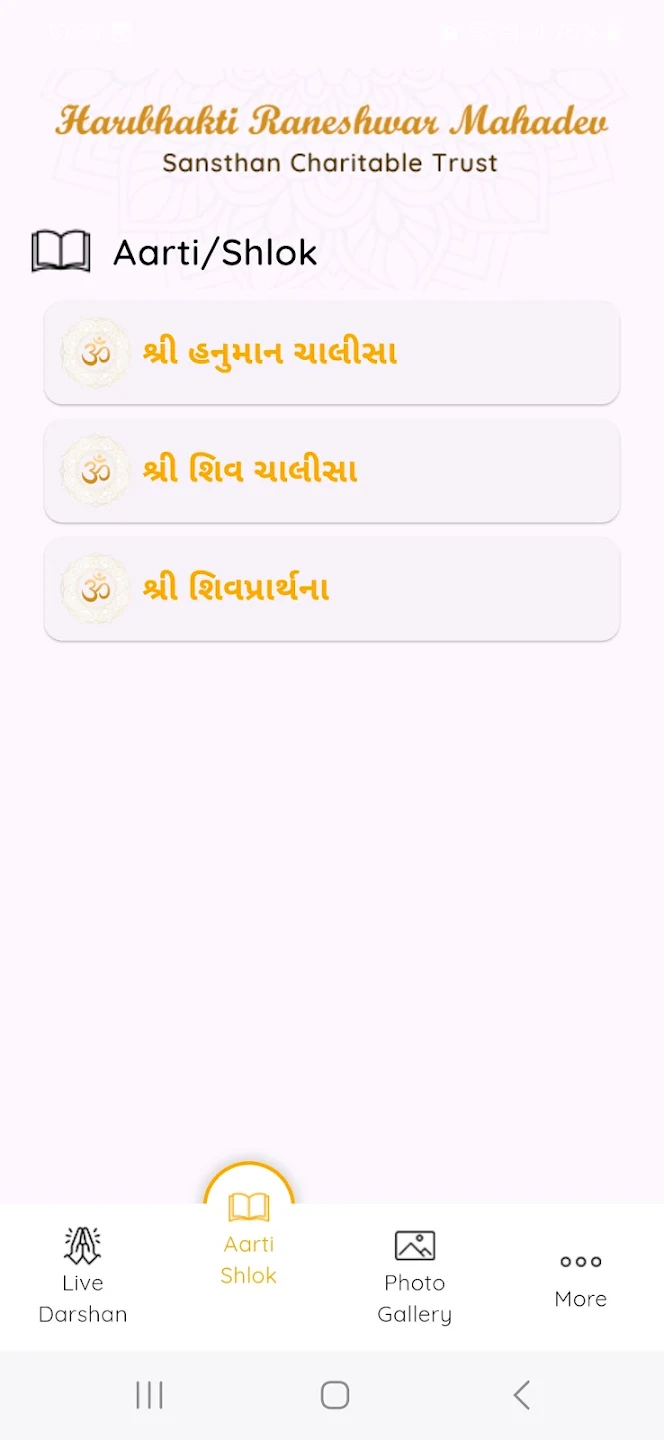The image size is (664, 1440).
Task: Go to the Photo Gallery tab
Action: pos(415,1275)
